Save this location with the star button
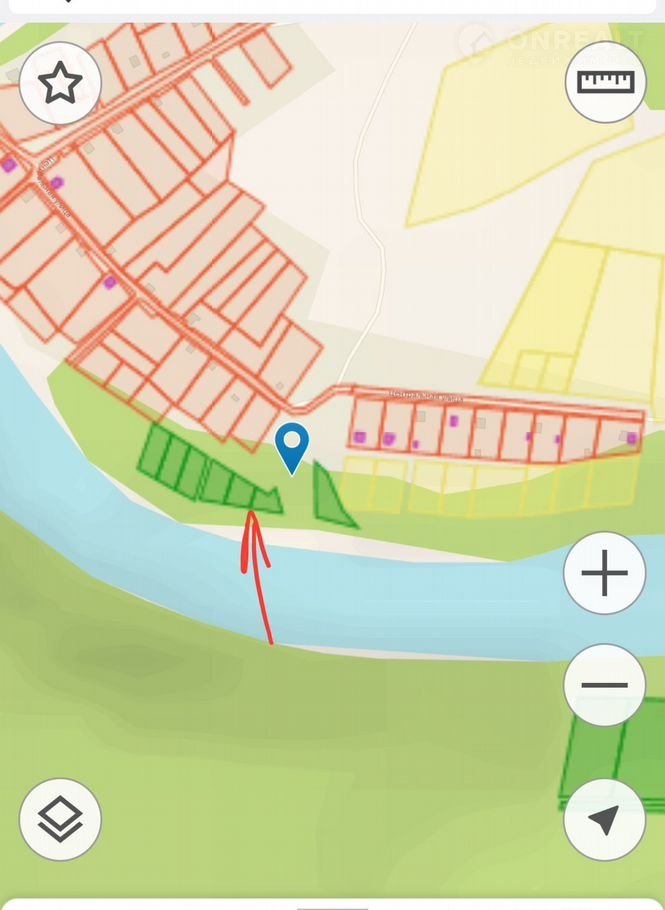This screenshot has height=910, width=665. [60, 84]
